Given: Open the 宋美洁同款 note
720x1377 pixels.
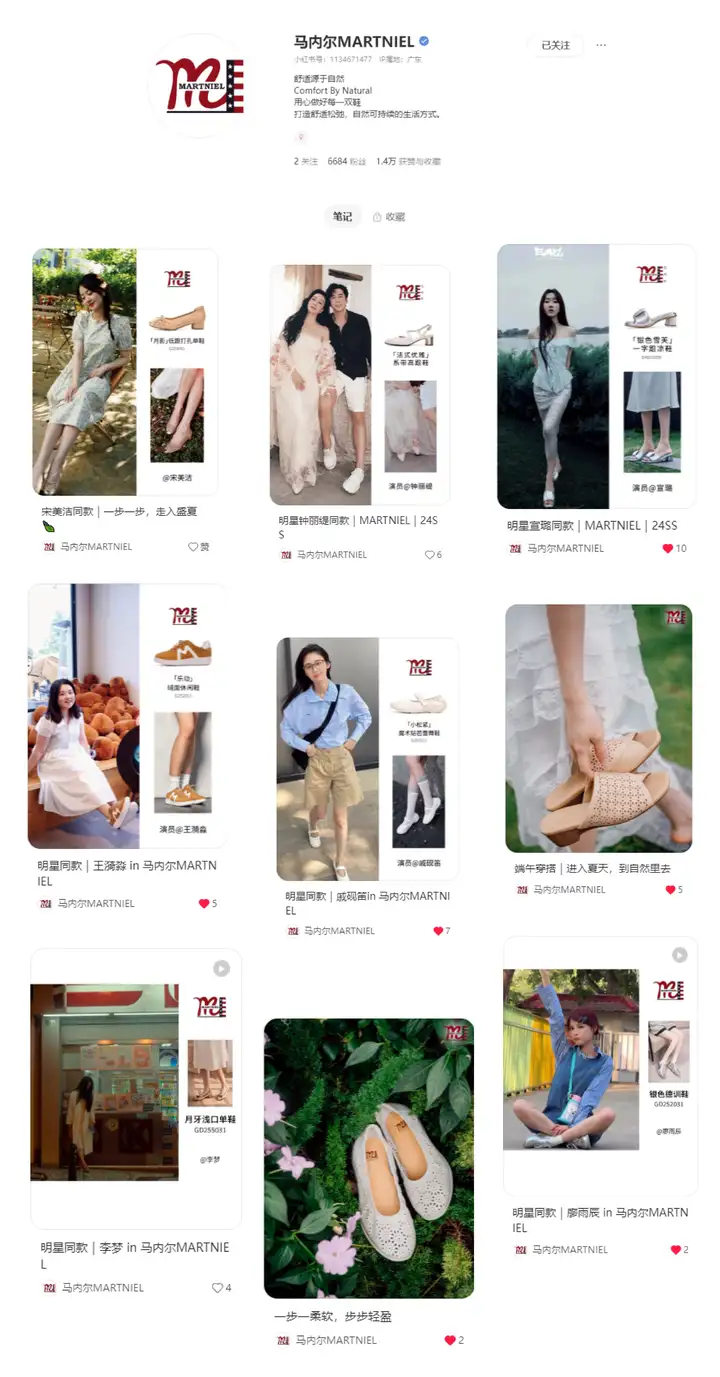Looking at the screenshot, I should 124,371.
